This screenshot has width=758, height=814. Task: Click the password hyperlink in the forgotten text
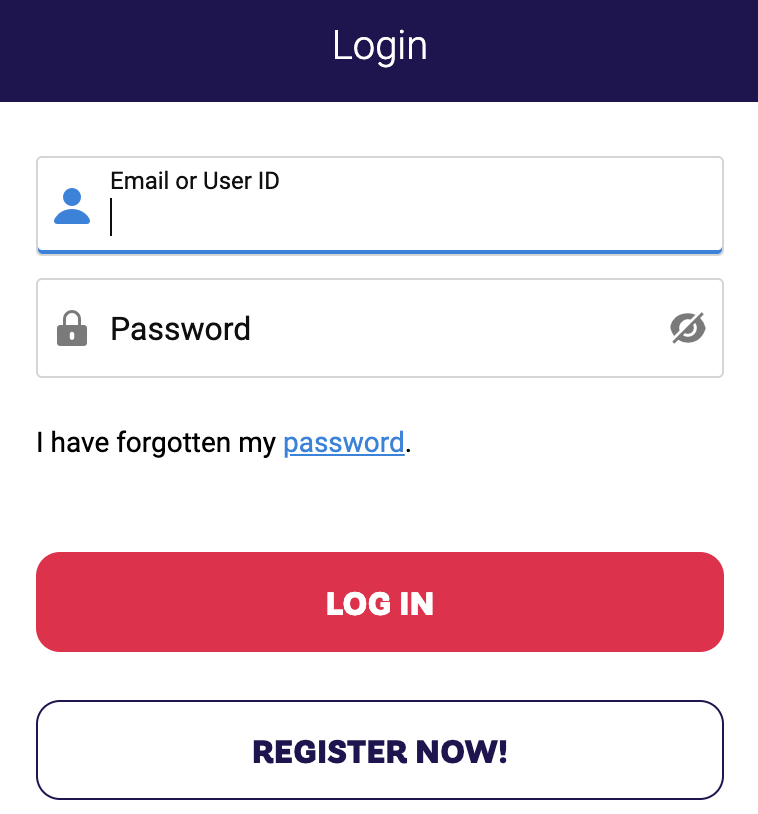(x=343, y=442)
